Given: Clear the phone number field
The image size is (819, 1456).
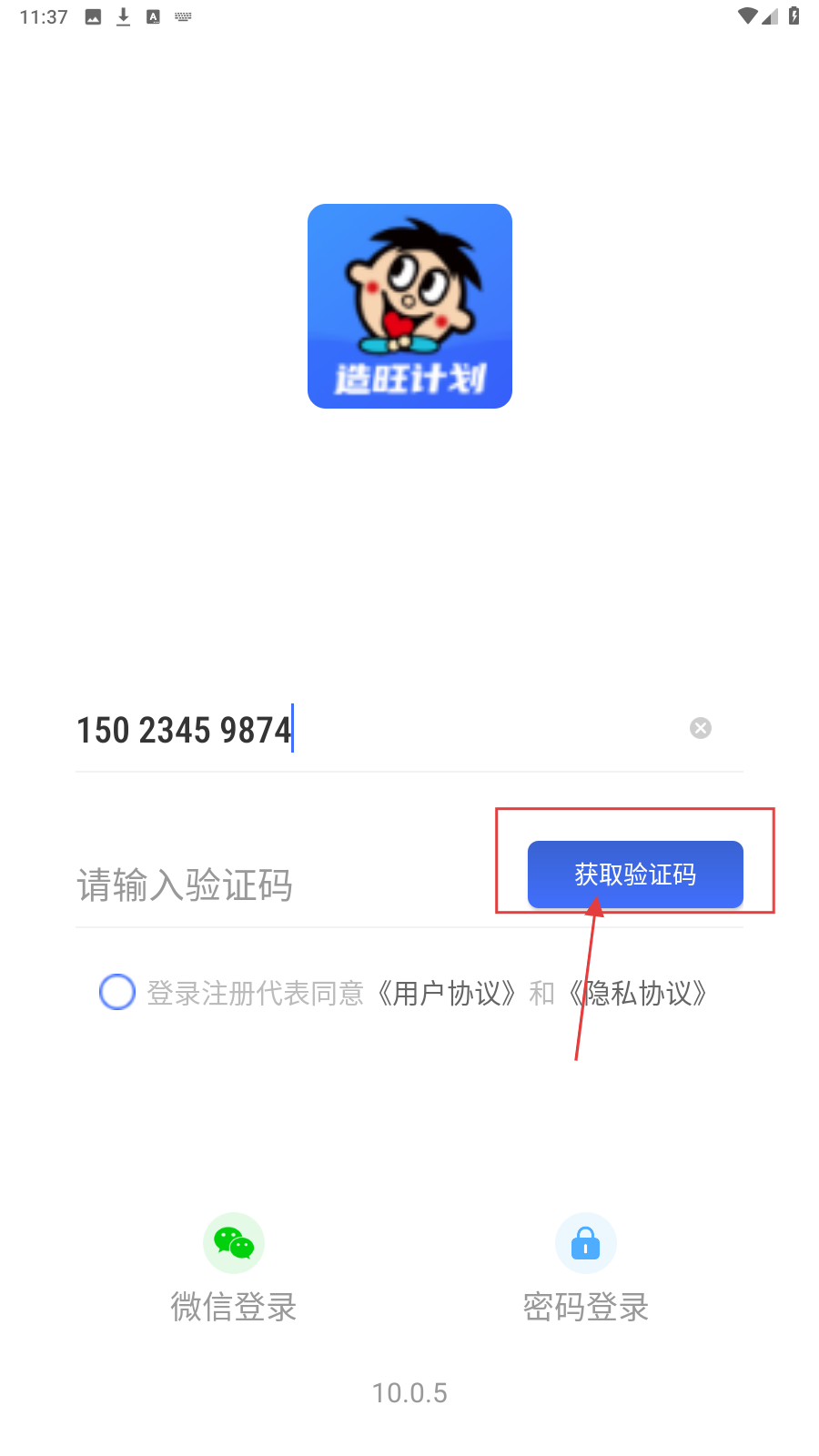Looking at the screenshot, I should point(700,728).
